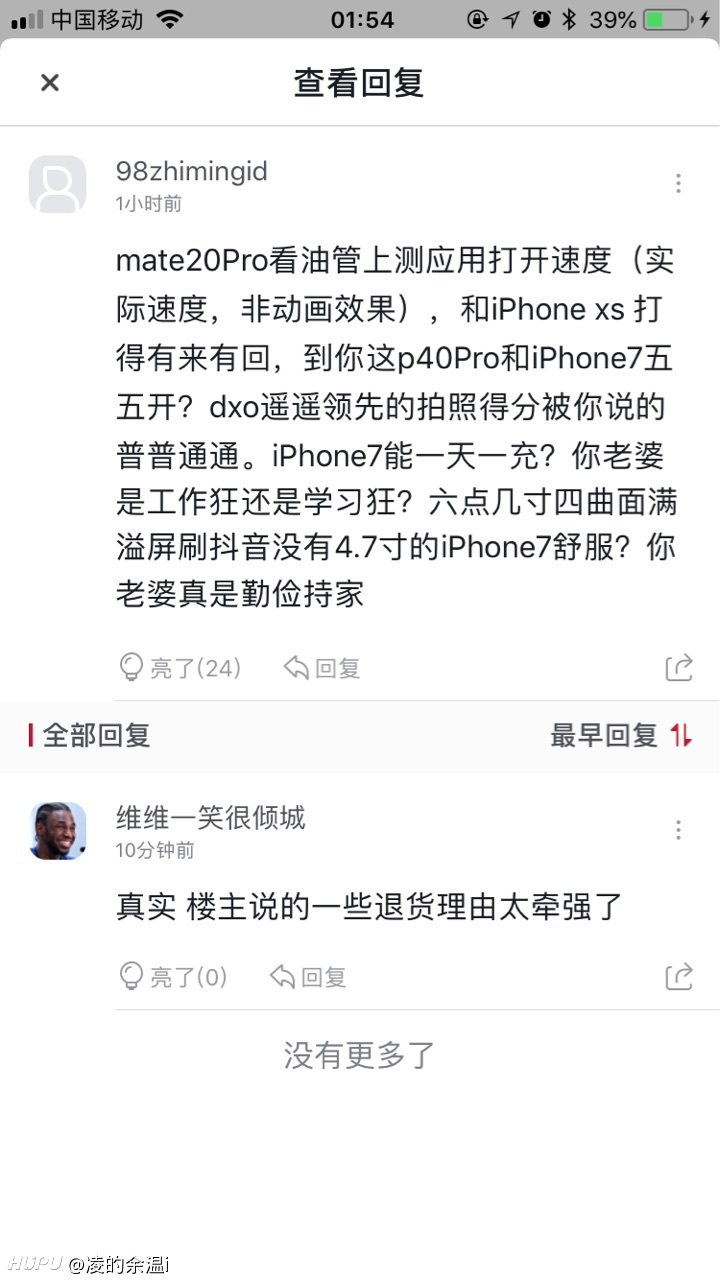Viewport: 720px width, 1280px height.
Task: Open 98zhimingid's profile avatar
Action: pos(57,184)
